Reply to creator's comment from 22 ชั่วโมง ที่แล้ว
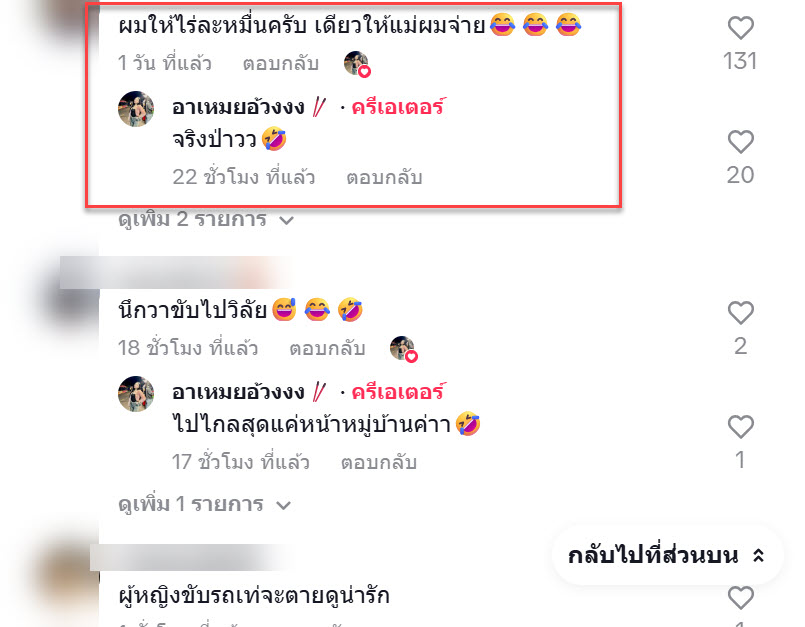This screenshot has height=627, width=805. (384, 177)
